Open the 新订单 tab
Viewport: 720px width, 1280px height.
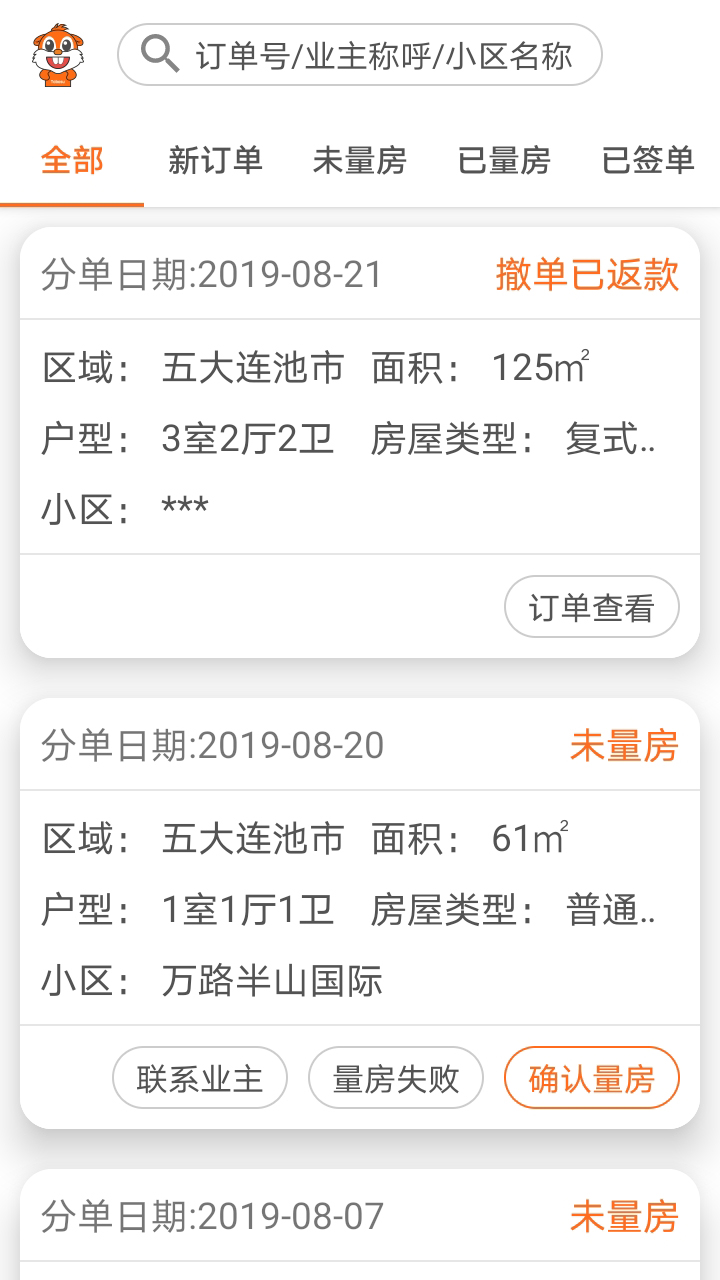click(213, 160)
